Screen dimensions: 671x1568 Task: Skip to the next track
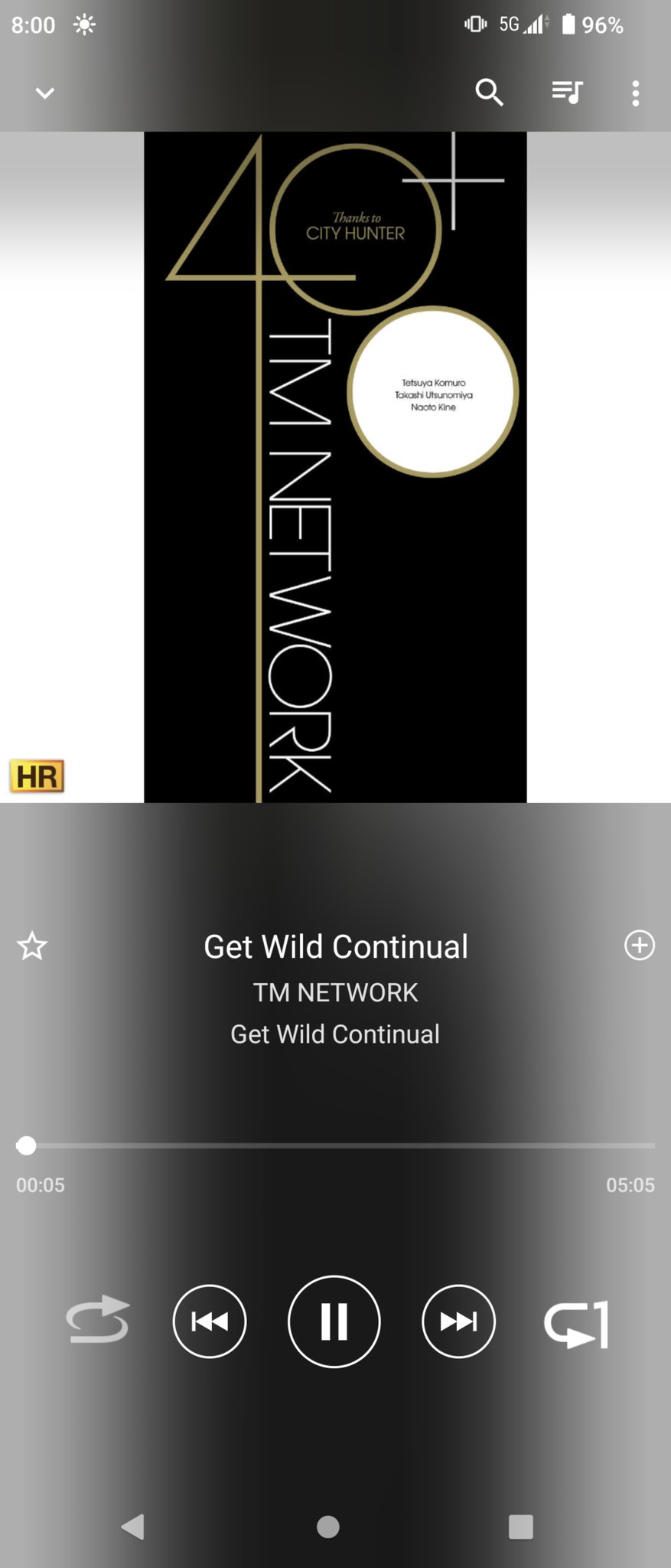tap(458, 1321)
